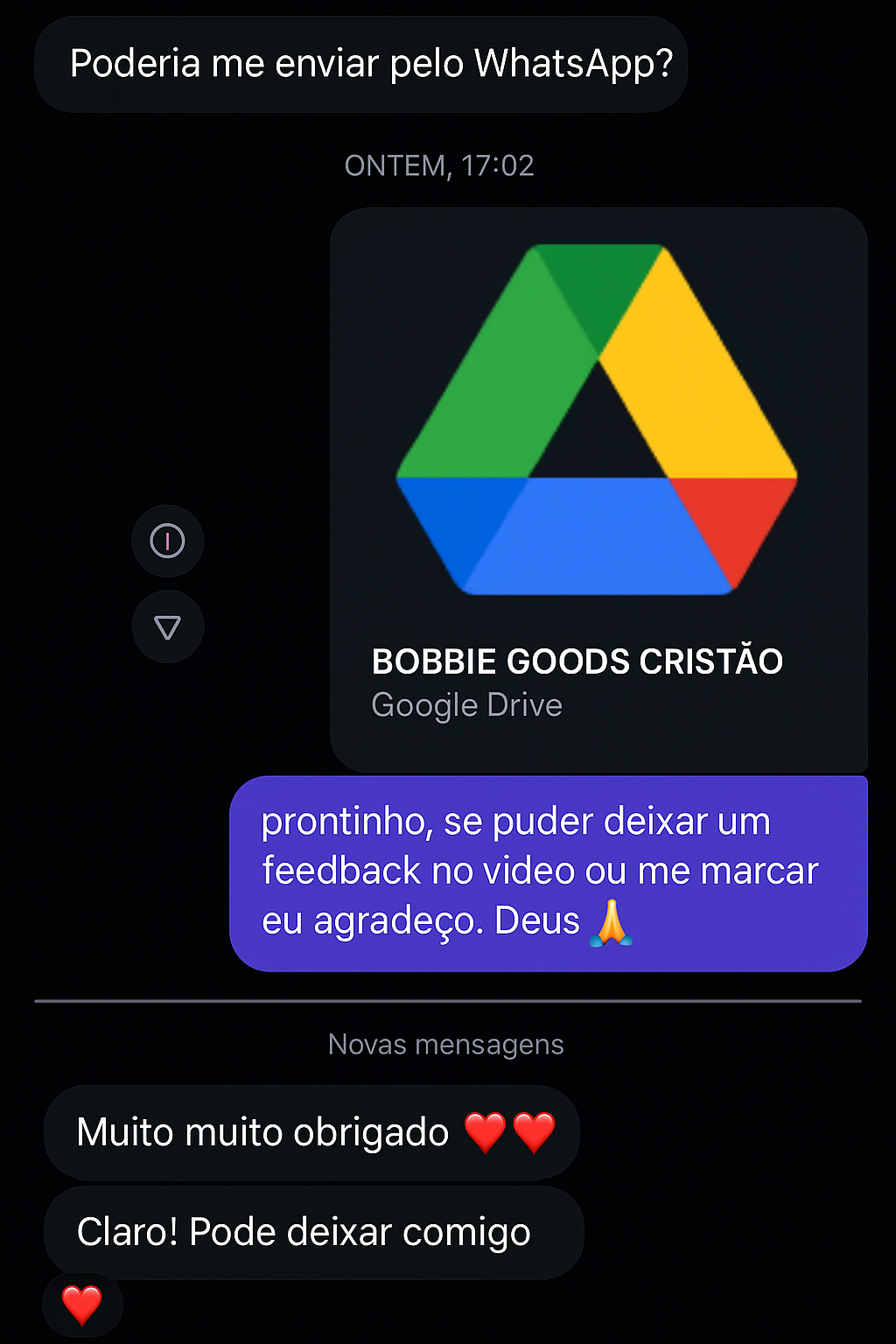
Task: Tap the standalone red heart at the bottom
Action: tap(81, 1304)
